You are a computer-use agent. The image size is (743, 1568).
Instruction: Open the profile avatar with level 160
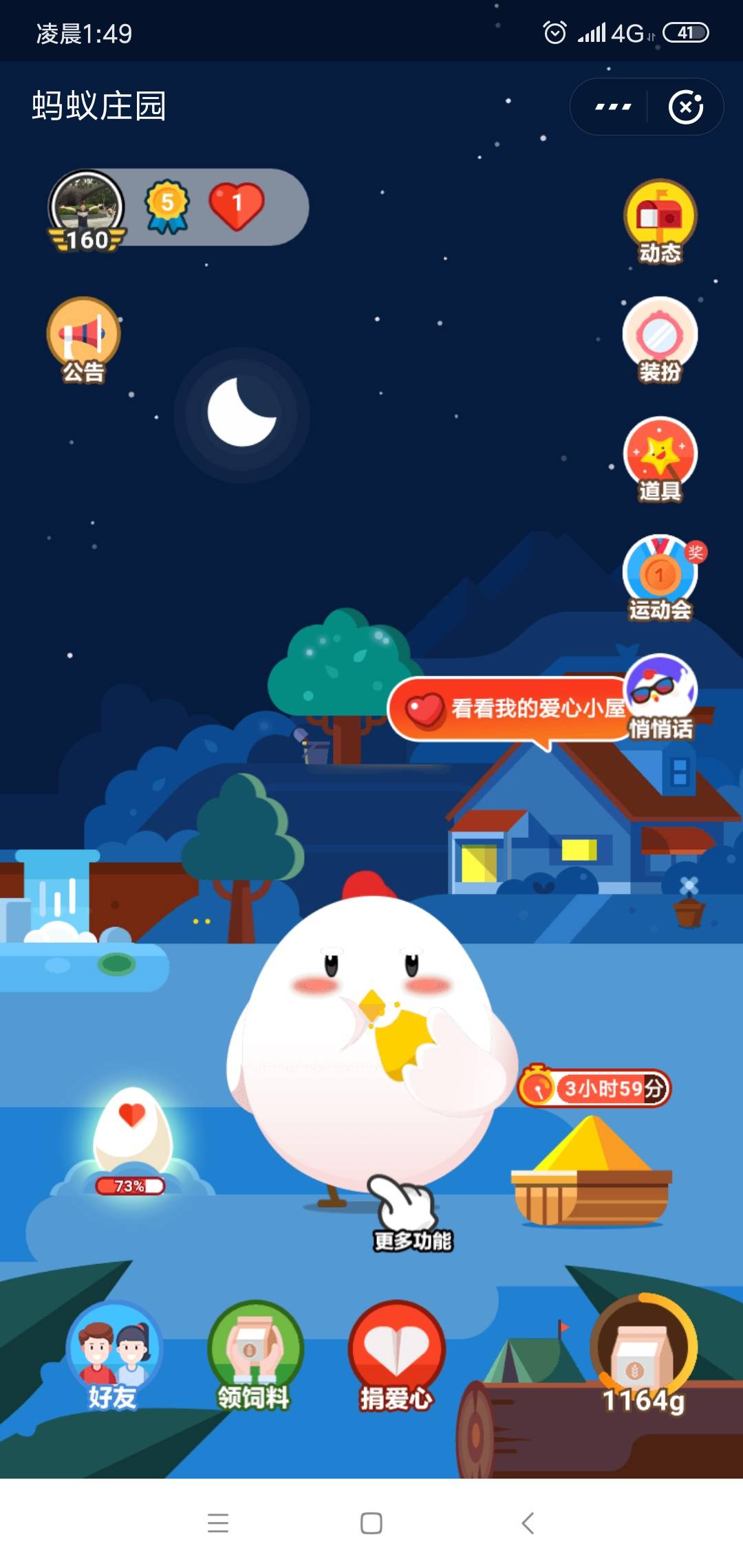click(x=86, y=208)
